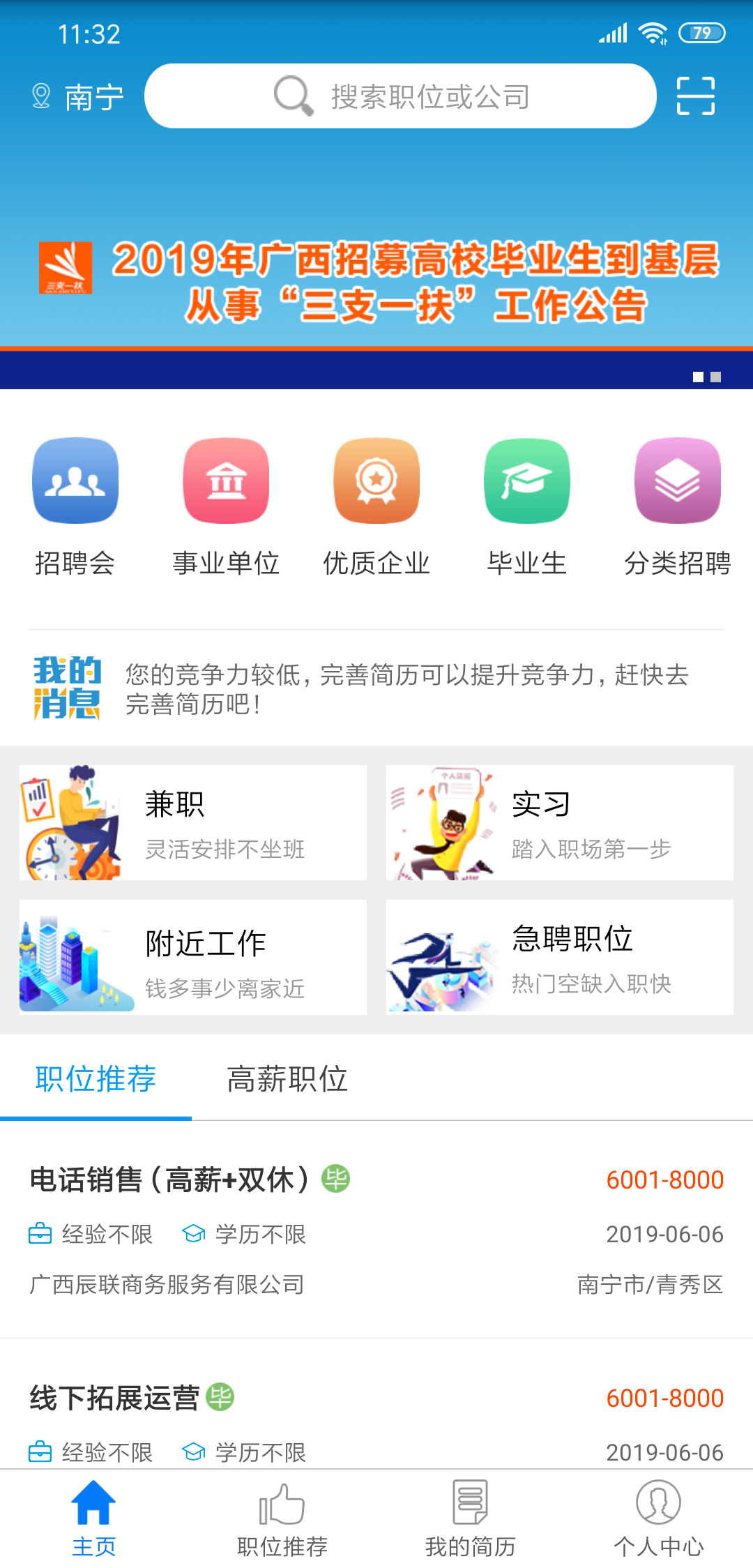Open the 急聘职位 urgent hiring card
Image resolution: width=753 pixels, height=1568 pixels.
point(560,957)
